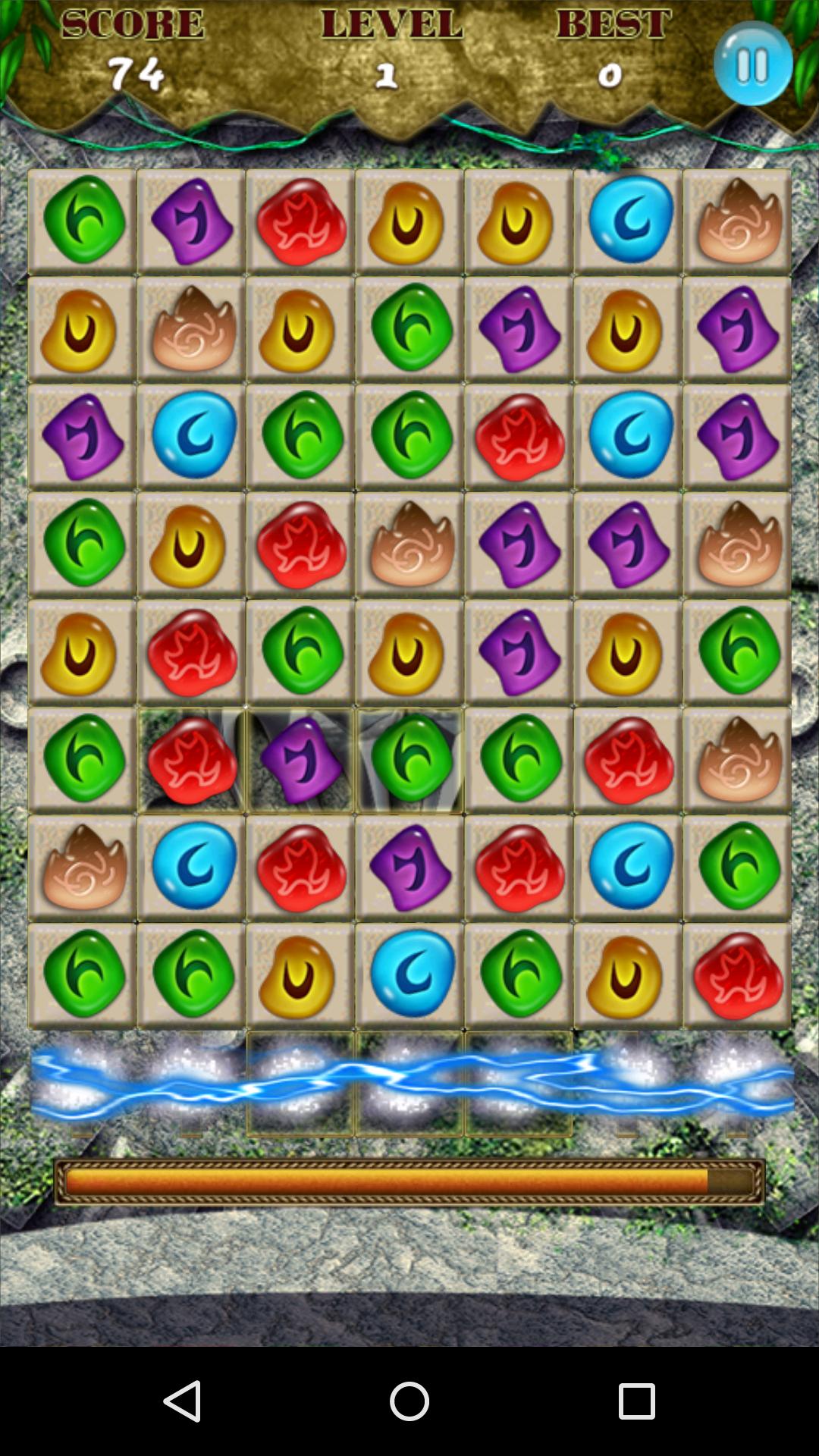Viewport: 819px width, 1456px height.
Task: Return to the device home screen
Action: pos(409,1401)
